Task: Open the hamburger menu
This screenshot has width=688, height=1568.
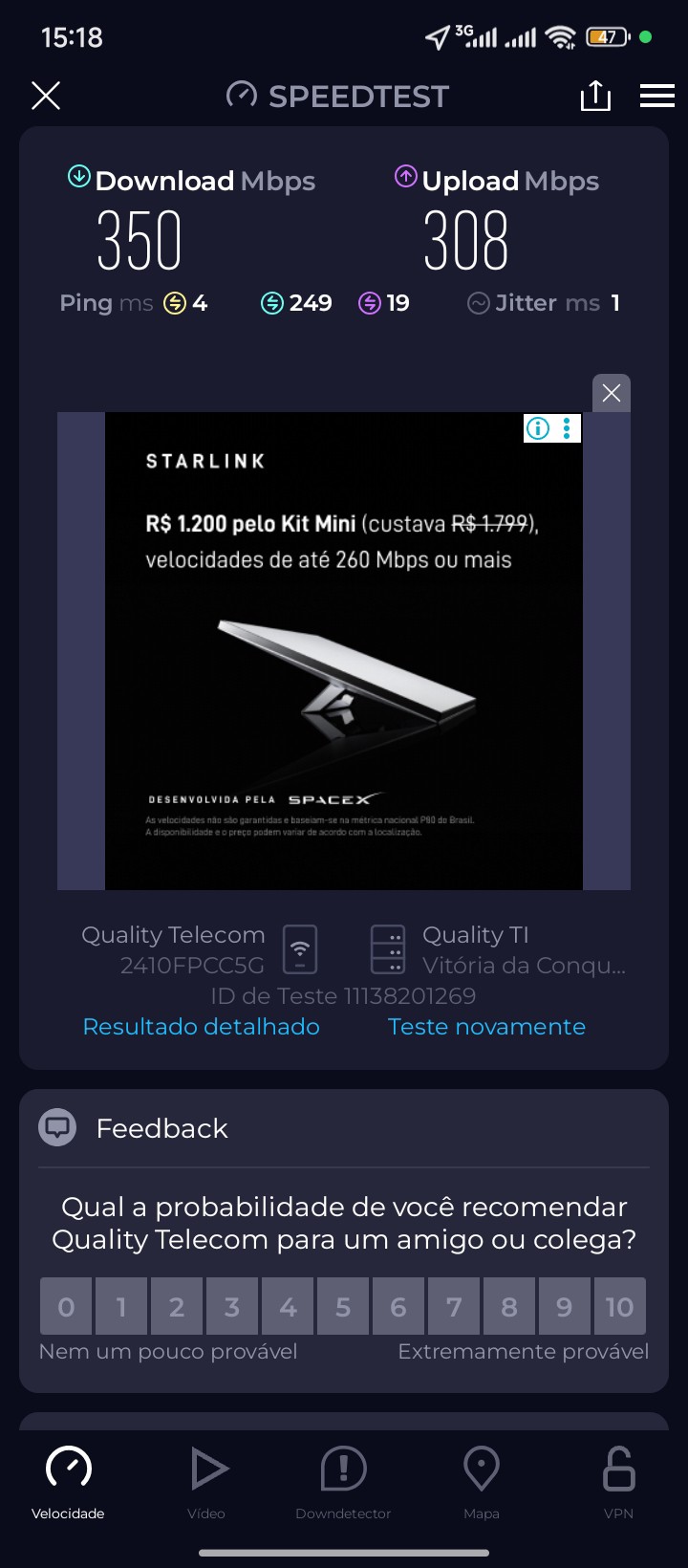Action: coord(656,96)
